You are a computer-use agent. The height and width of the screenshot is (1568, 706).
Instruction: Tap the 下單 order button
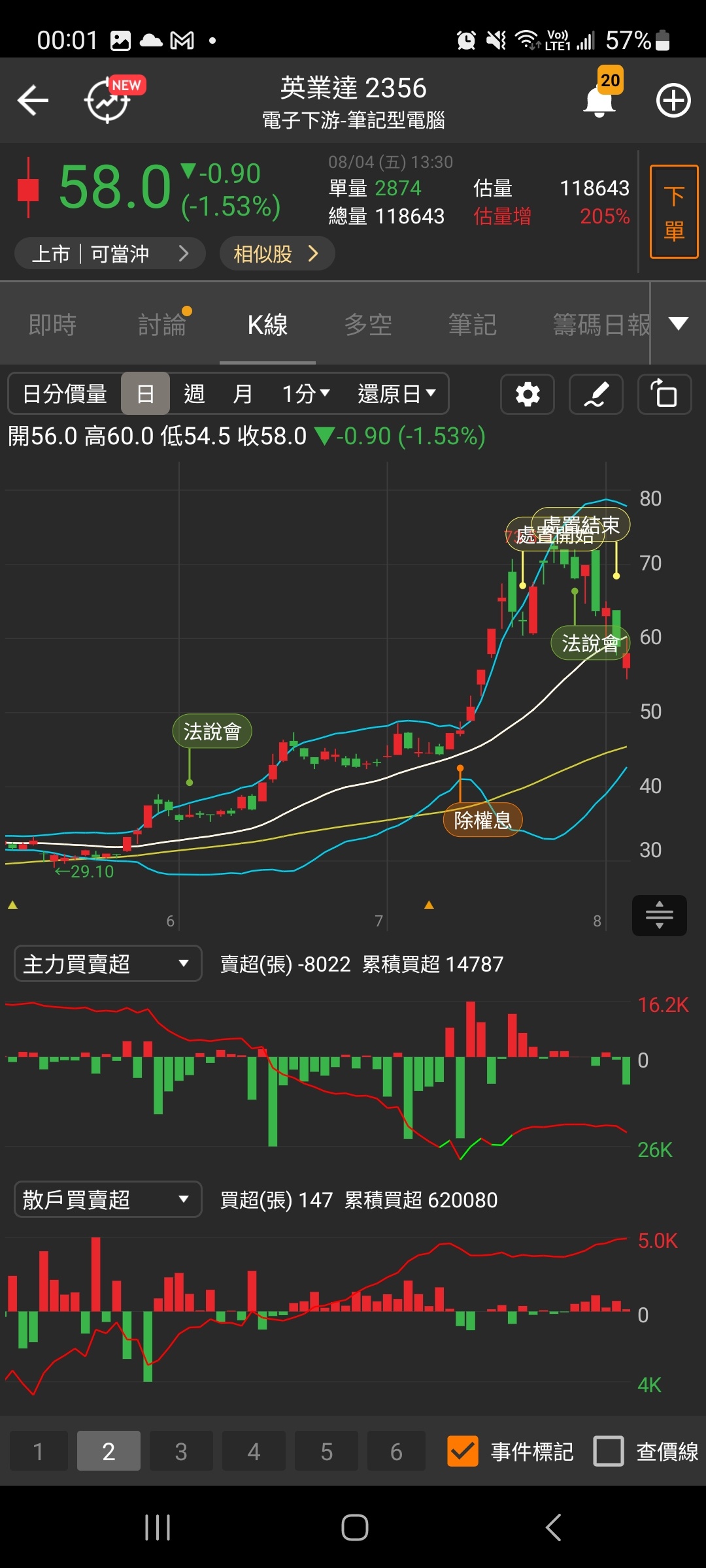pyautogui.click(x=674, y=212)
